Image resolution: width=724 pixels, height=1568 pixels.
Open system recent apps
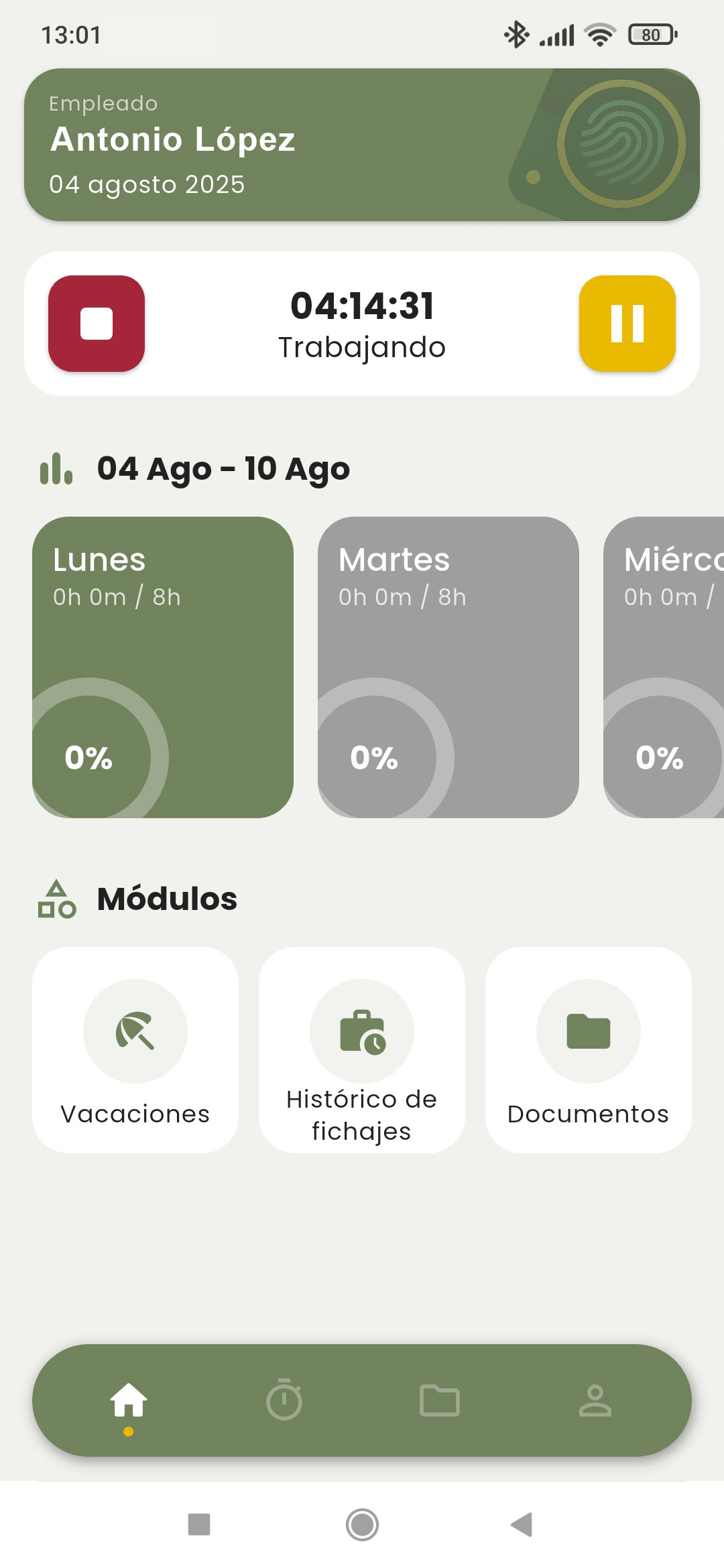click(199, 1524)
